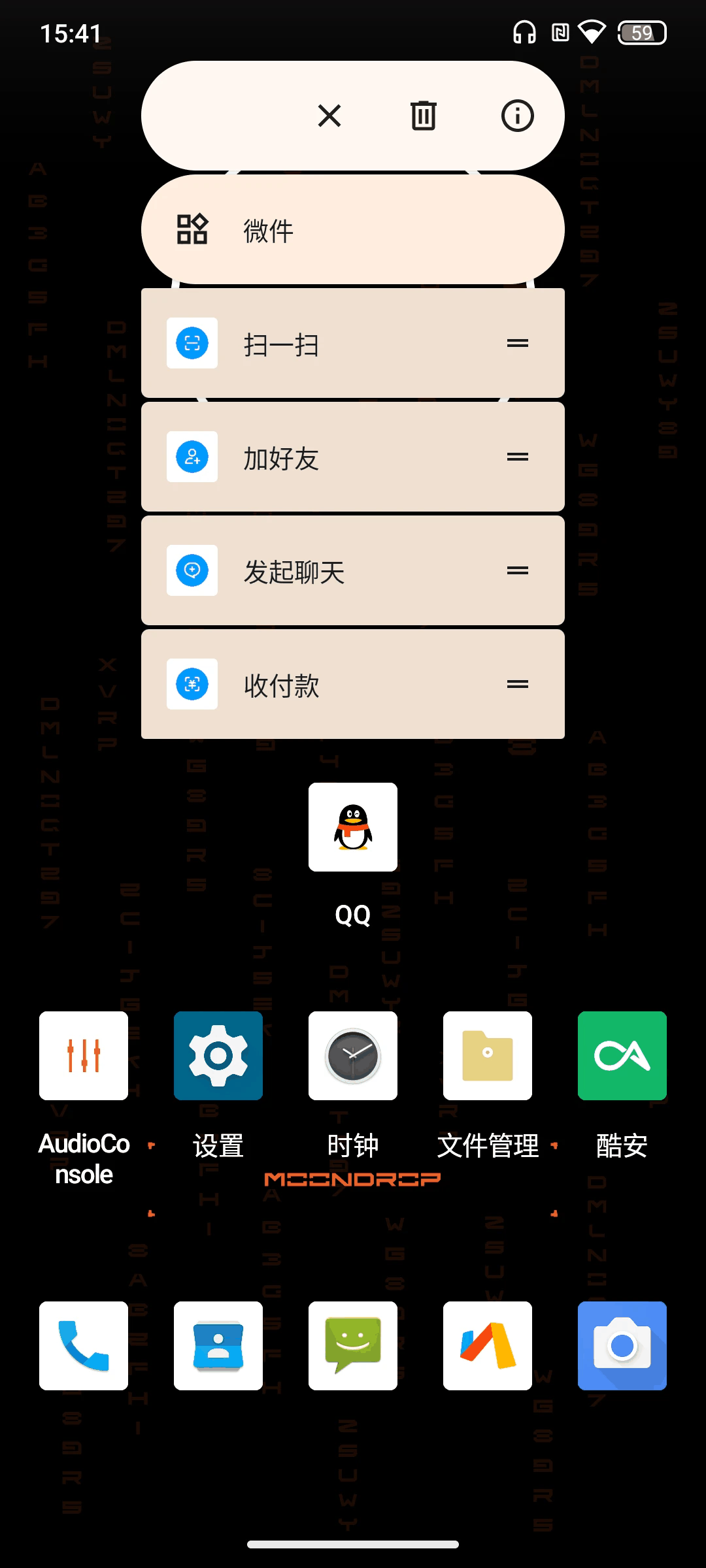Tap the QQ penguin app icon

[352, 827]
